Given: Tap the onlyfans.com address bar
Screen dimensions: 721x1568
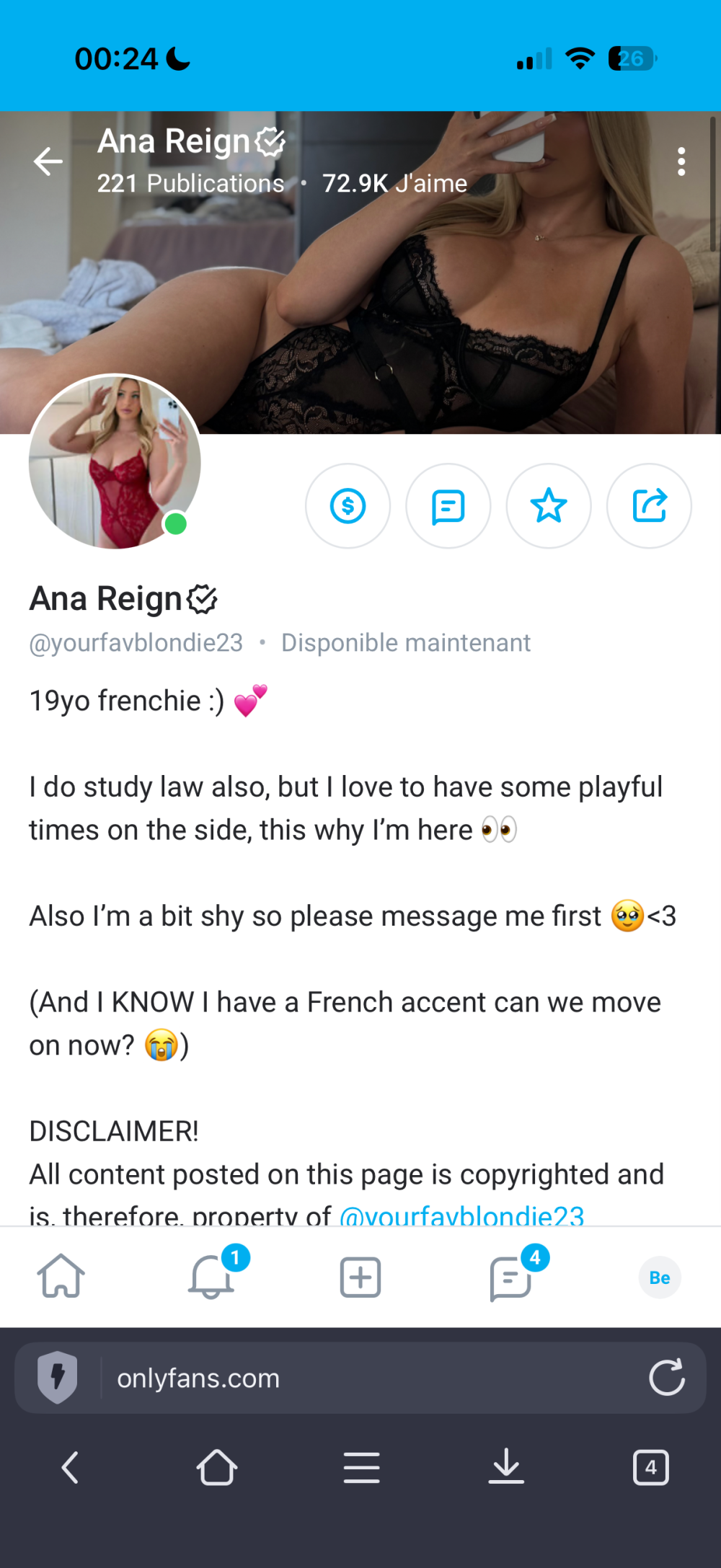Looking at the screenshot, I should [x=360, y=1378].
